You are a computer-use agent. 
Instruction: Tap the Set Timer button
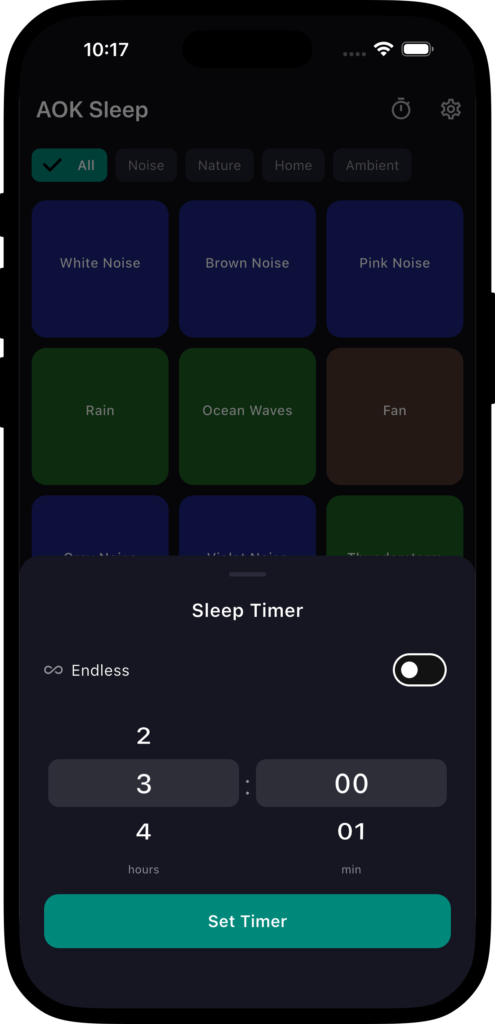[248, 921]
